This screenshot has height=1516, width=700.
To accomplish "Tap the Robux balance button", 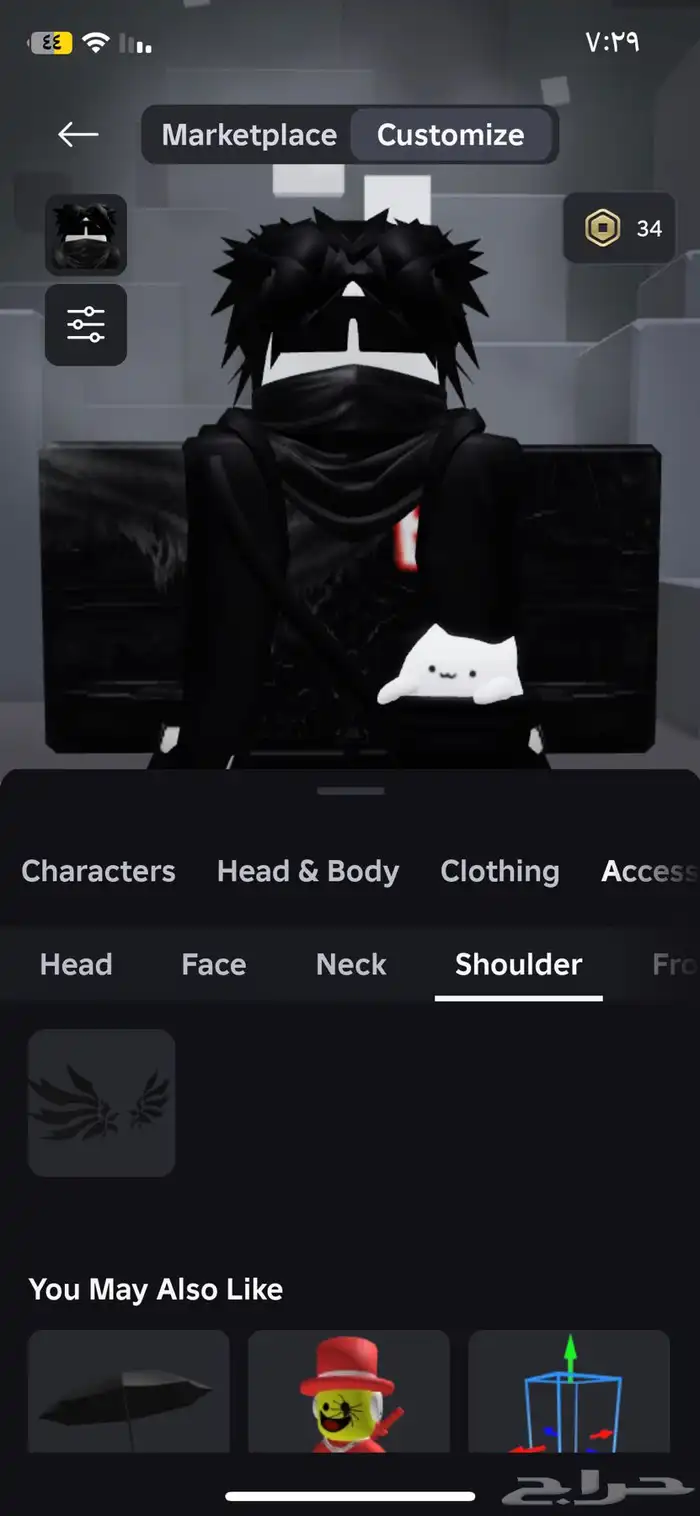I will (619, 228).
